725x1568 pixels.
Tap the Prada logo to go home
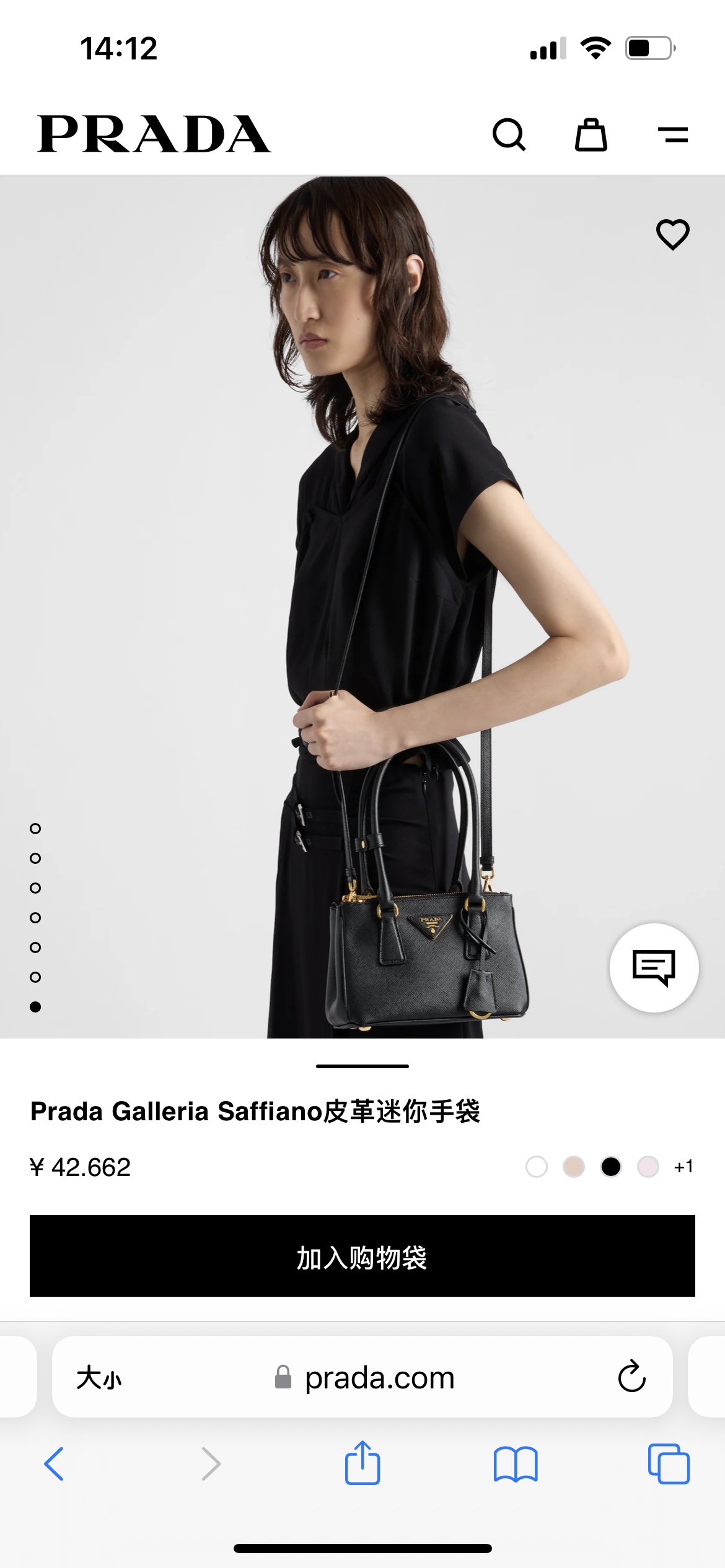[x=154, y=134]
